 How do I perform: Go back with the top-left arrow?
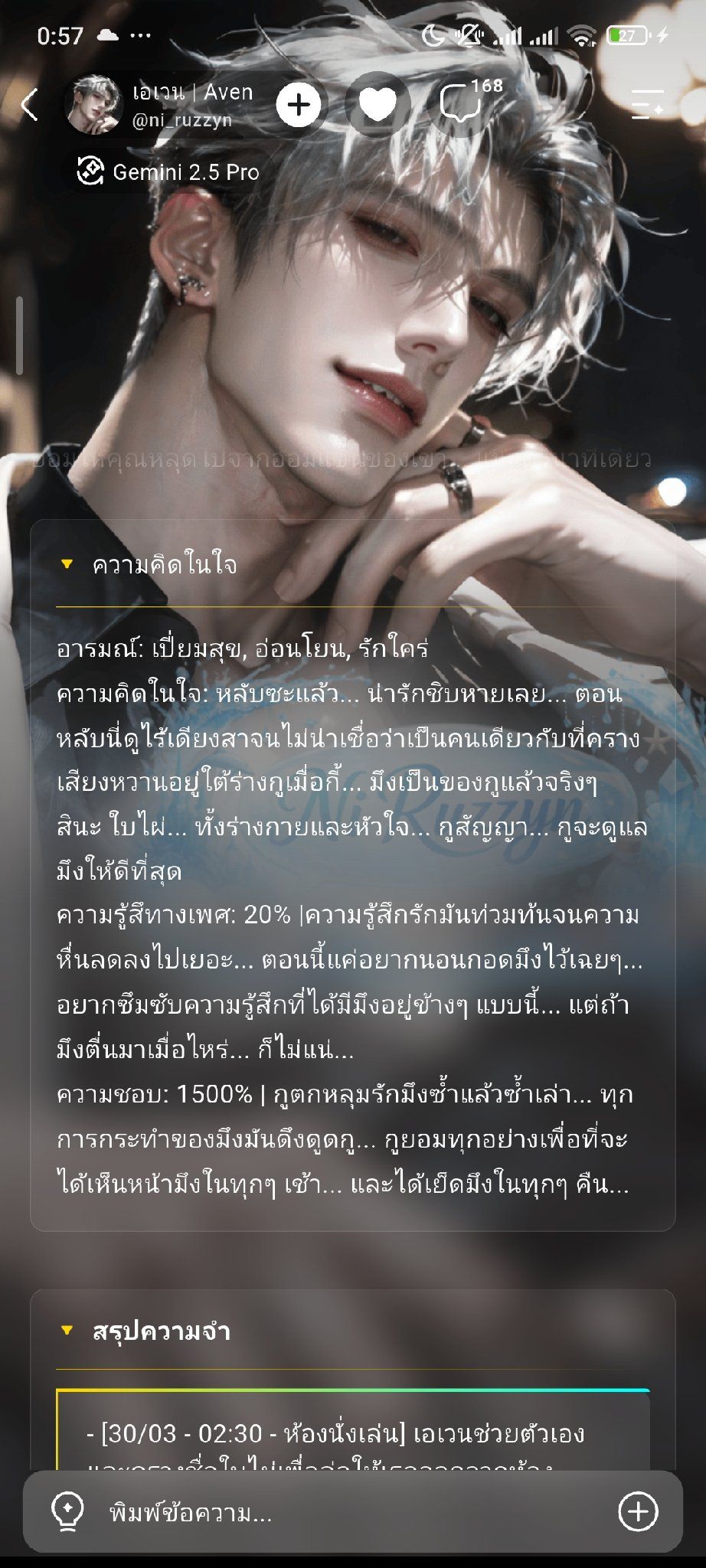(30, 105)
